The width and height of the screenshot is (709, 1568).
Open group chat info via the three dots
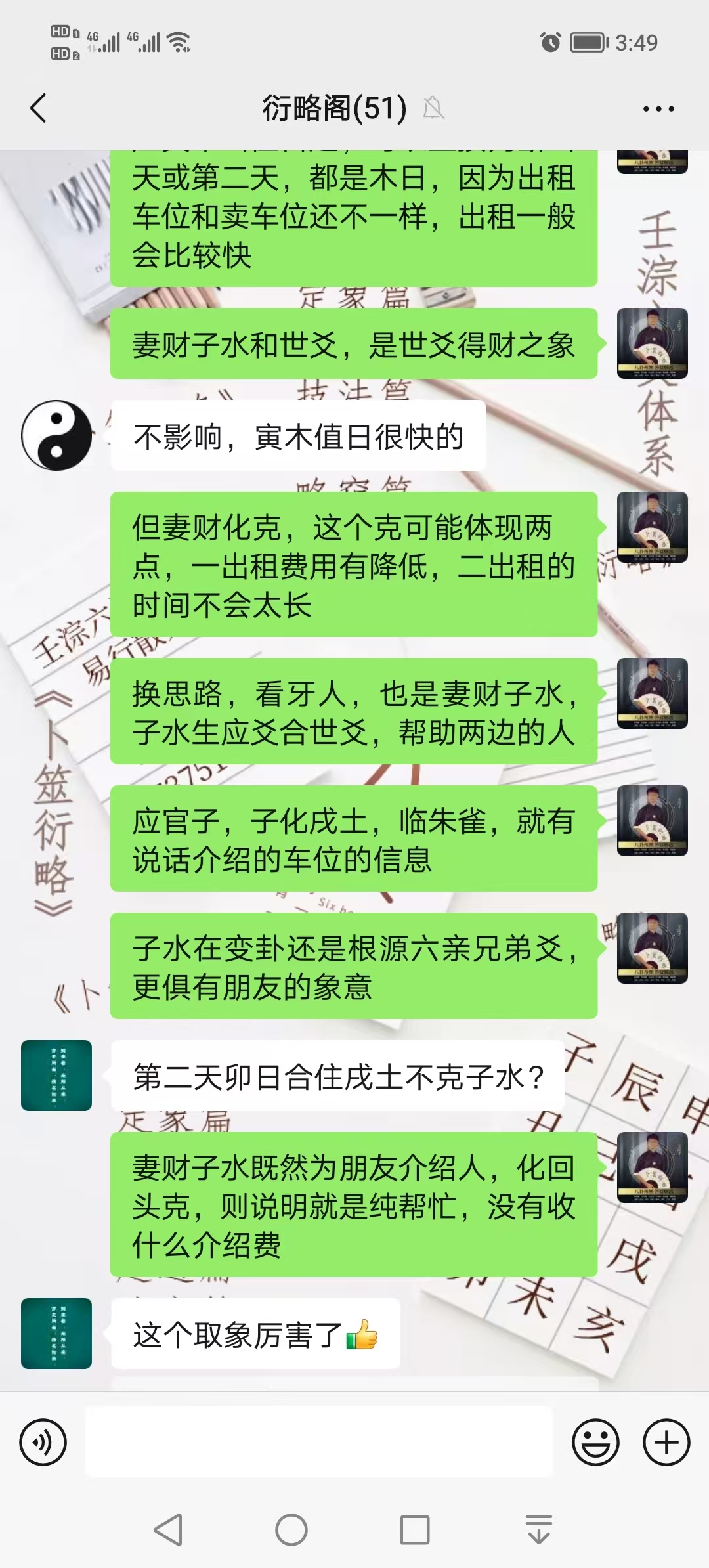pos(658,109)
